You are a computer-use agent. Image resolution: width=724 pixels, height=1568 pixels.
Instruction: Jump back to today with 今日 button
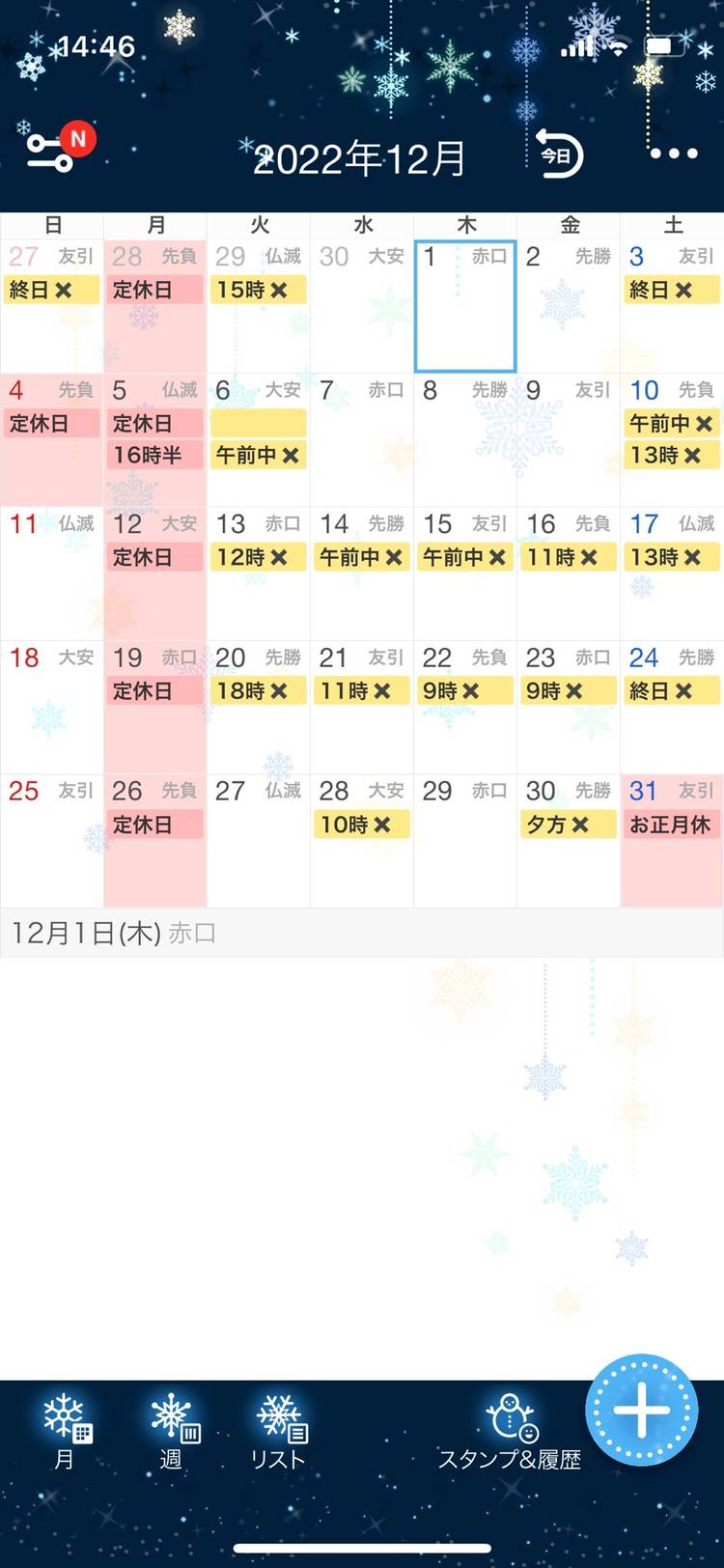(560, 154)
